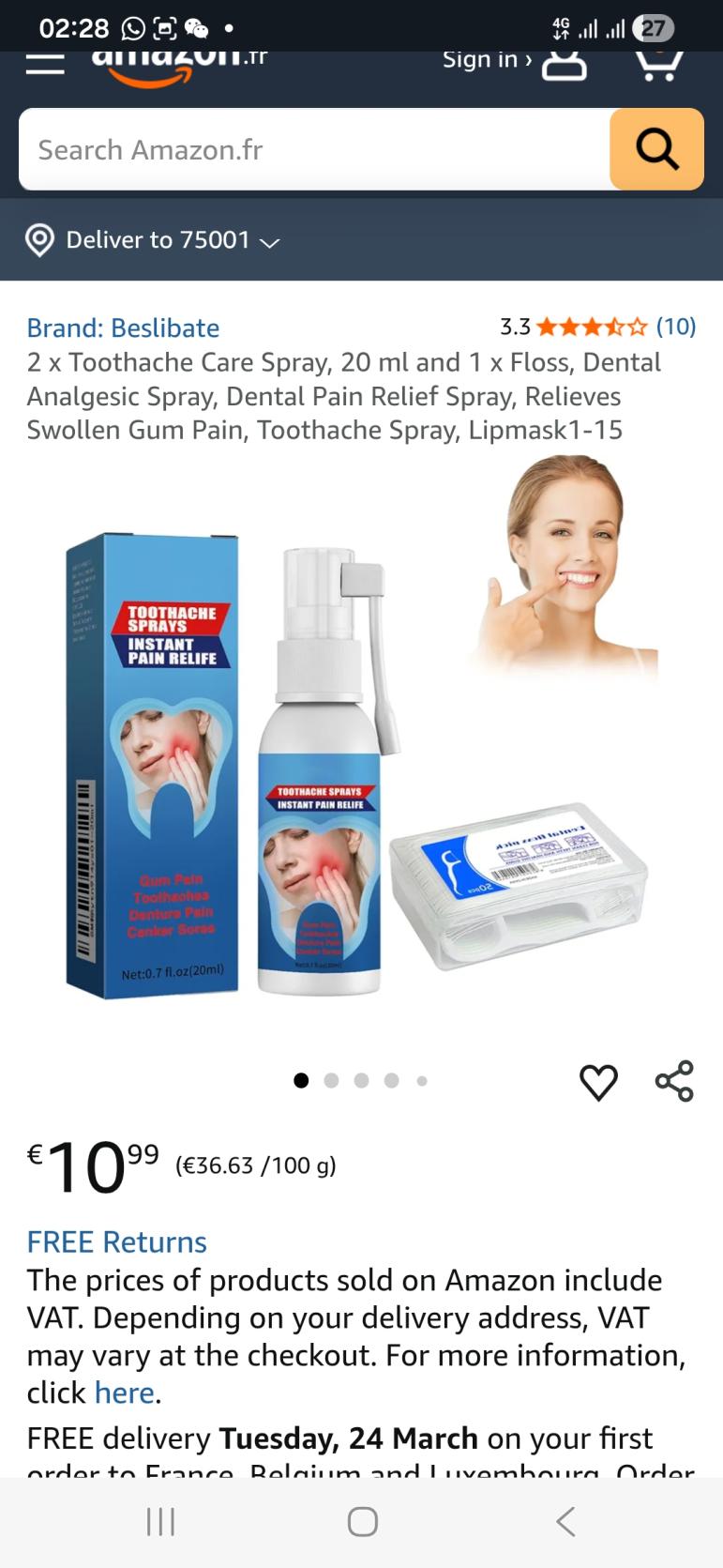723x1568 pixels.
Task: Tap the orange search magnifier button
Action: (656, 149)
